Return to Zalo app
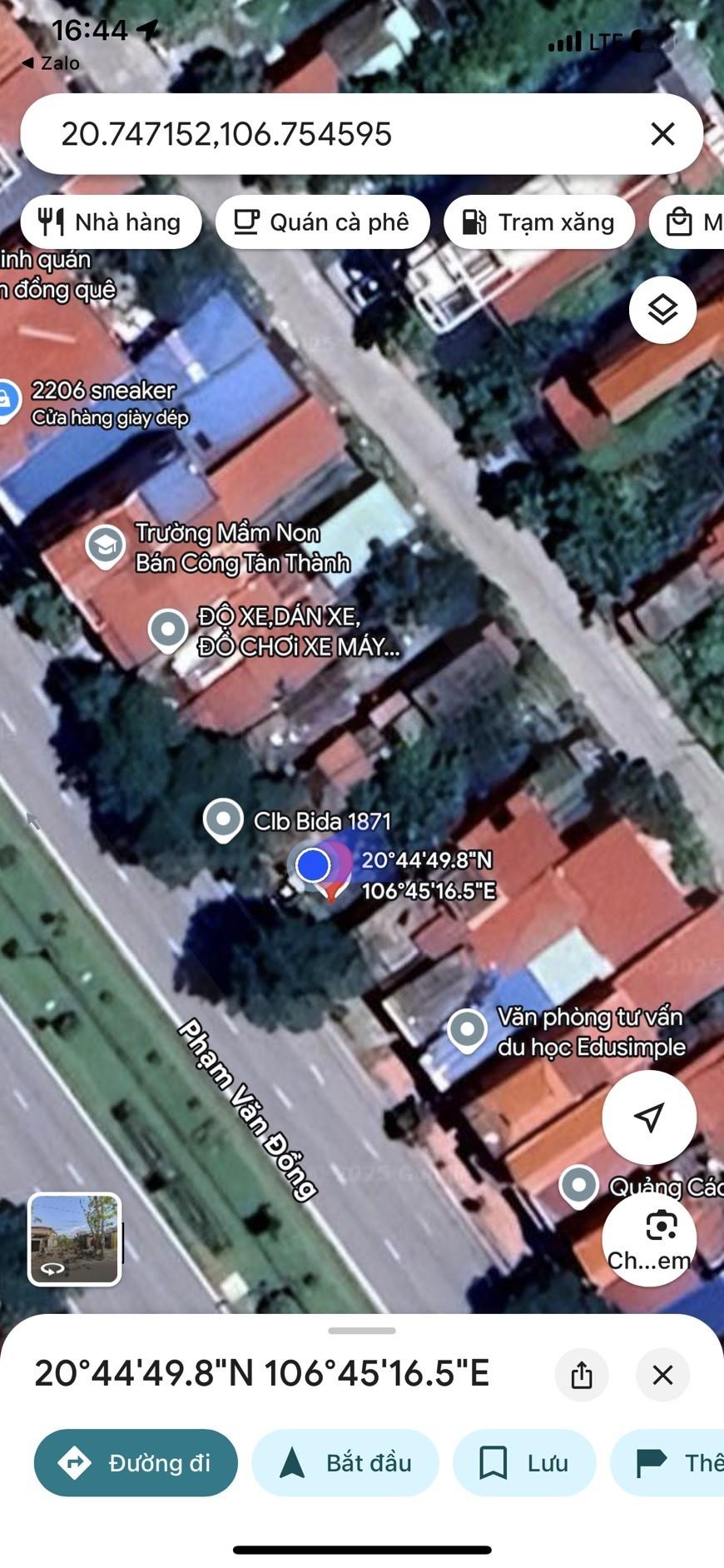The height and width of the screenshot is (1568, 724). tap(50, 63)
